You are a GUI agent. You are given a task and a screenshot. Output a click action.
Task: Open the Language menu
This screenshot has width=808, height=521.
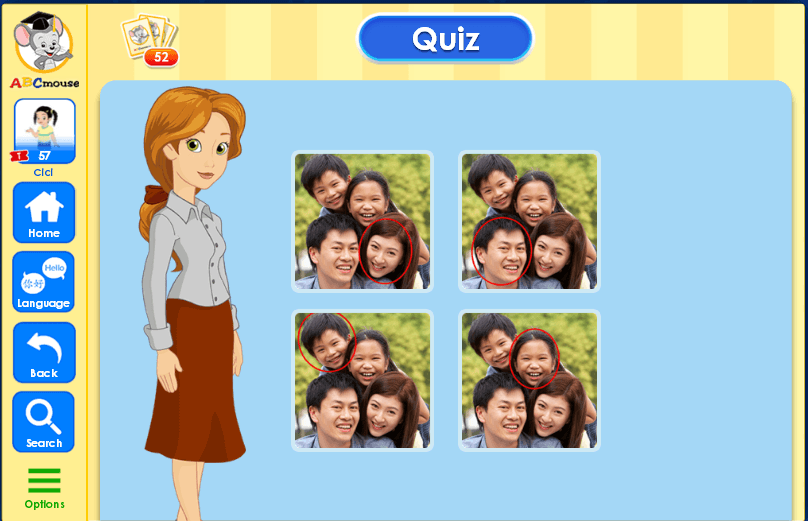44,282
